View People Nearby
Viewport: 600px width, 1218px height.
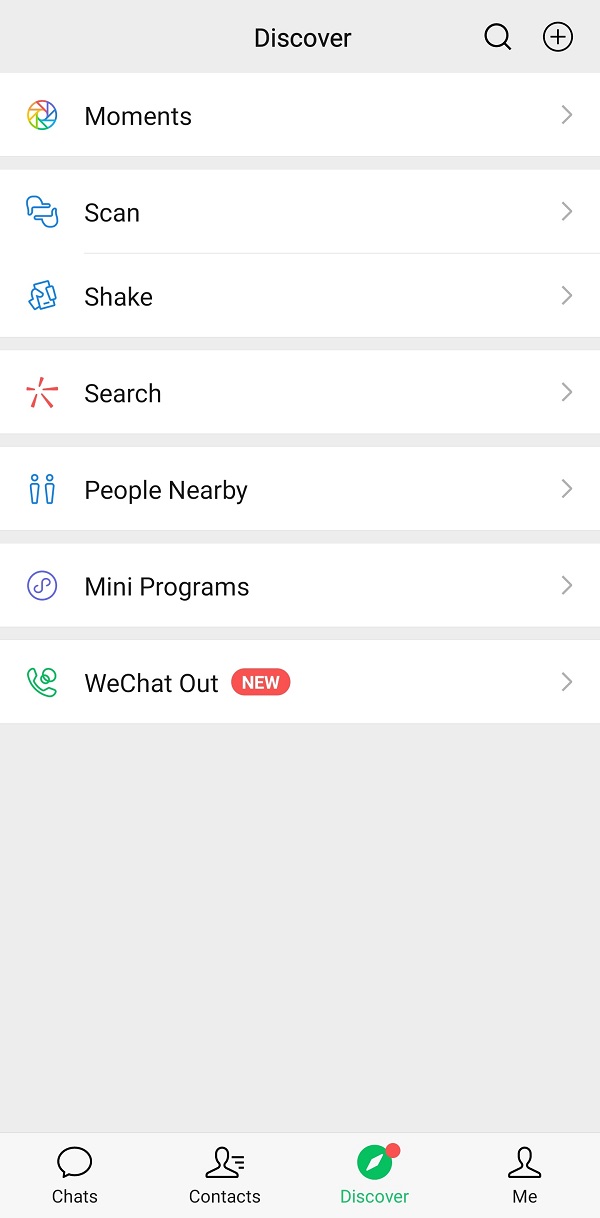300,490
